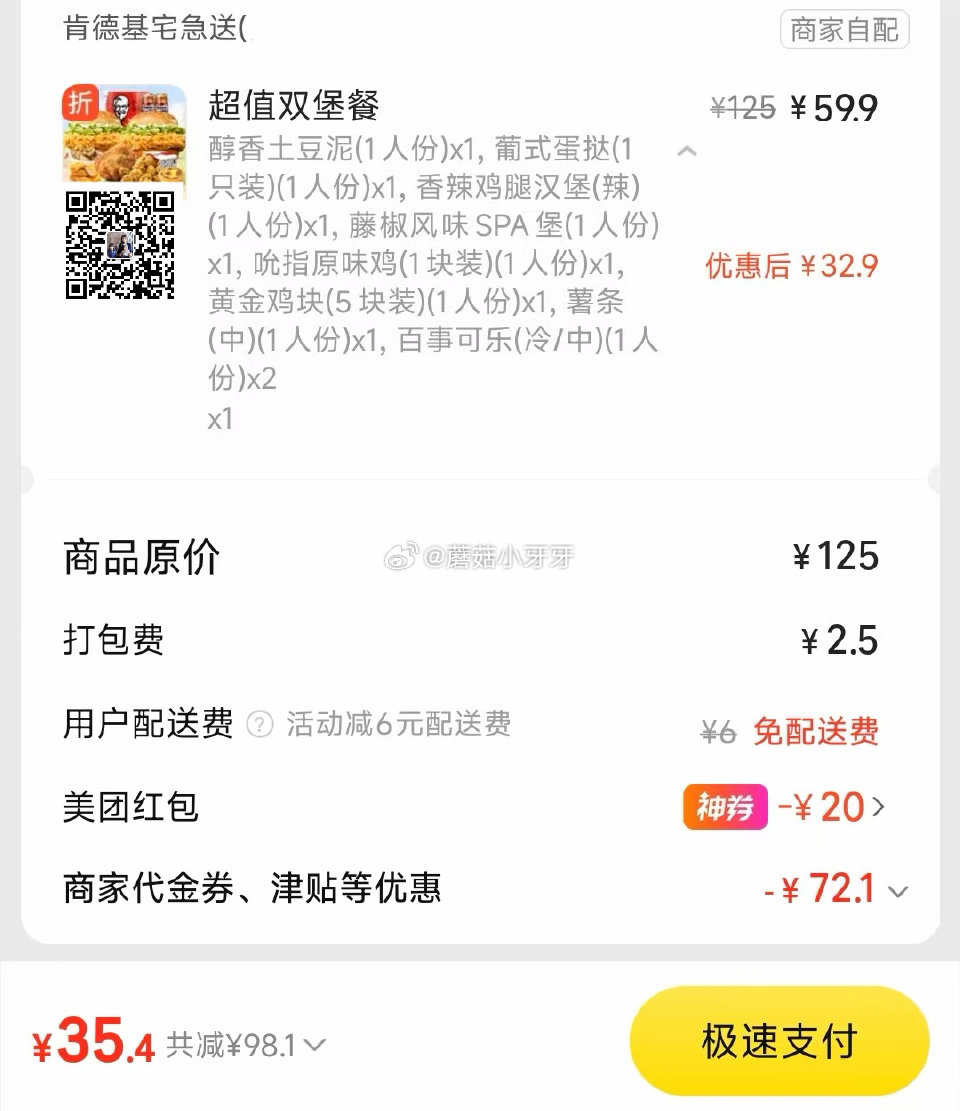This screenshot has height=1111, width=960.
Task: Tap the 极速支付 payment button
Action: click(x=778, y=1040)
